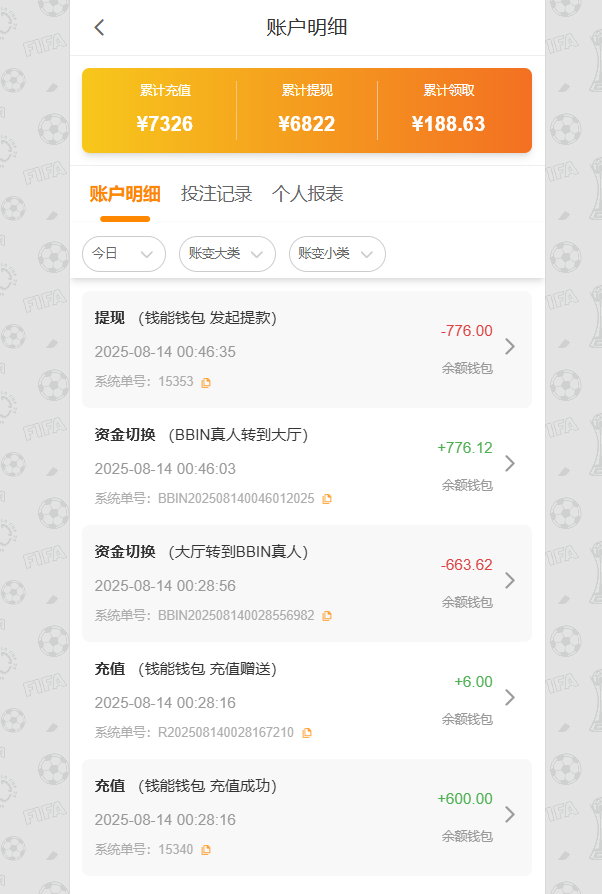Go back from 账户明细 page
This screenshot has width=602, height=894.
(x=99, y=27)
